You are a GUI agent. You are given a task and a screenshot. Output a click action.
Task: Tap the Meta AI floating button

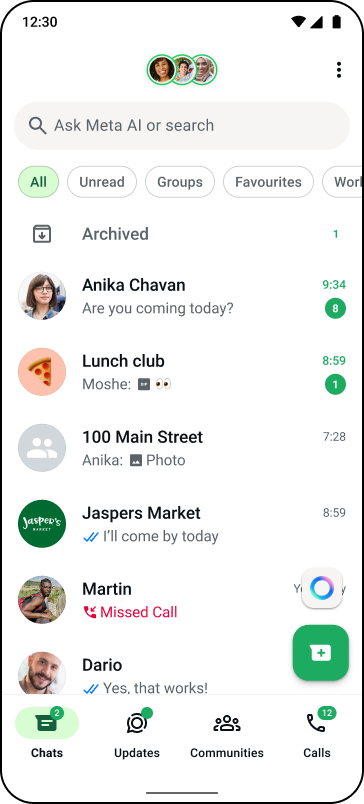pos(322,588)
